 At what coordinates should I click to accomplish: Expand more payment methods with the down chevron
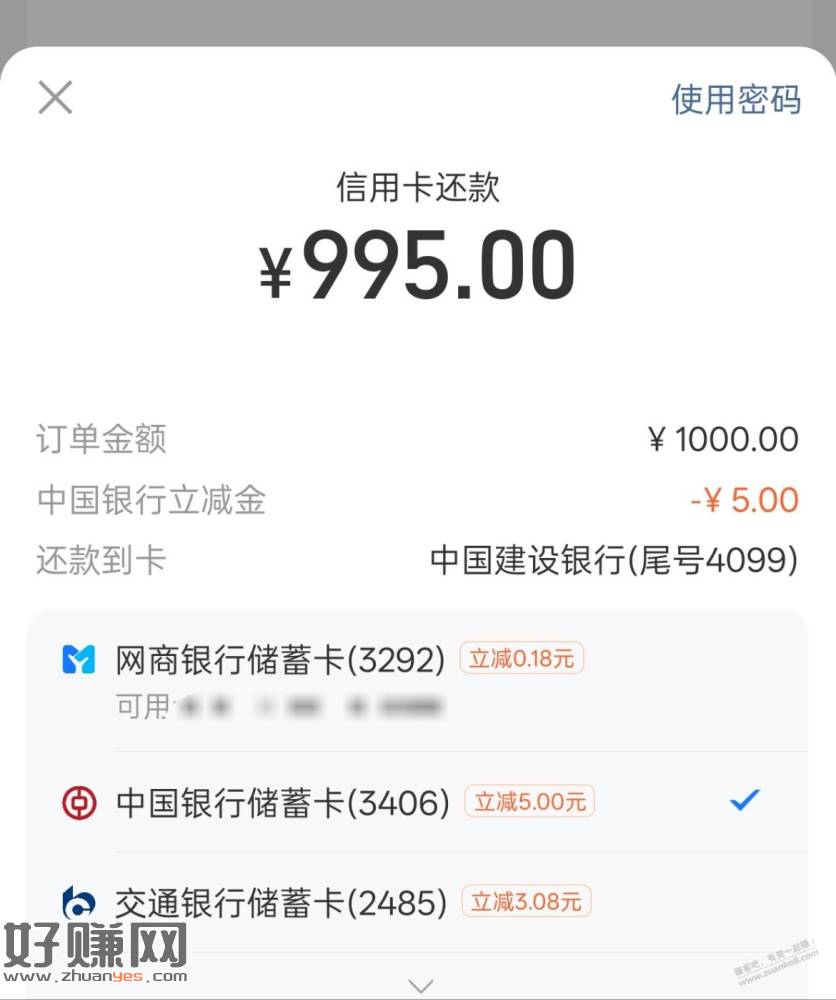pos(421,985)
